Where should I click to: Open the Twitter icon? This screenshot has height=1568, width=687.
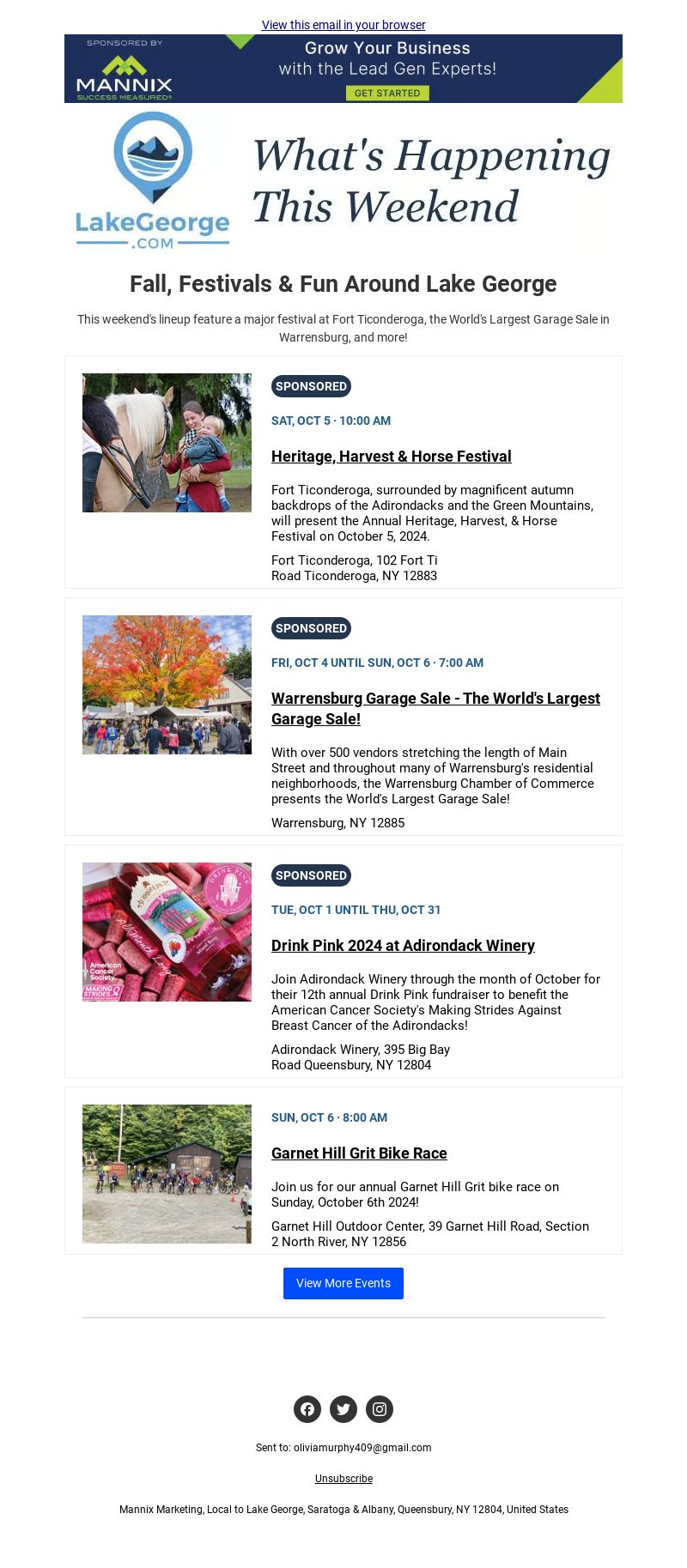(x=343, y=1409)
